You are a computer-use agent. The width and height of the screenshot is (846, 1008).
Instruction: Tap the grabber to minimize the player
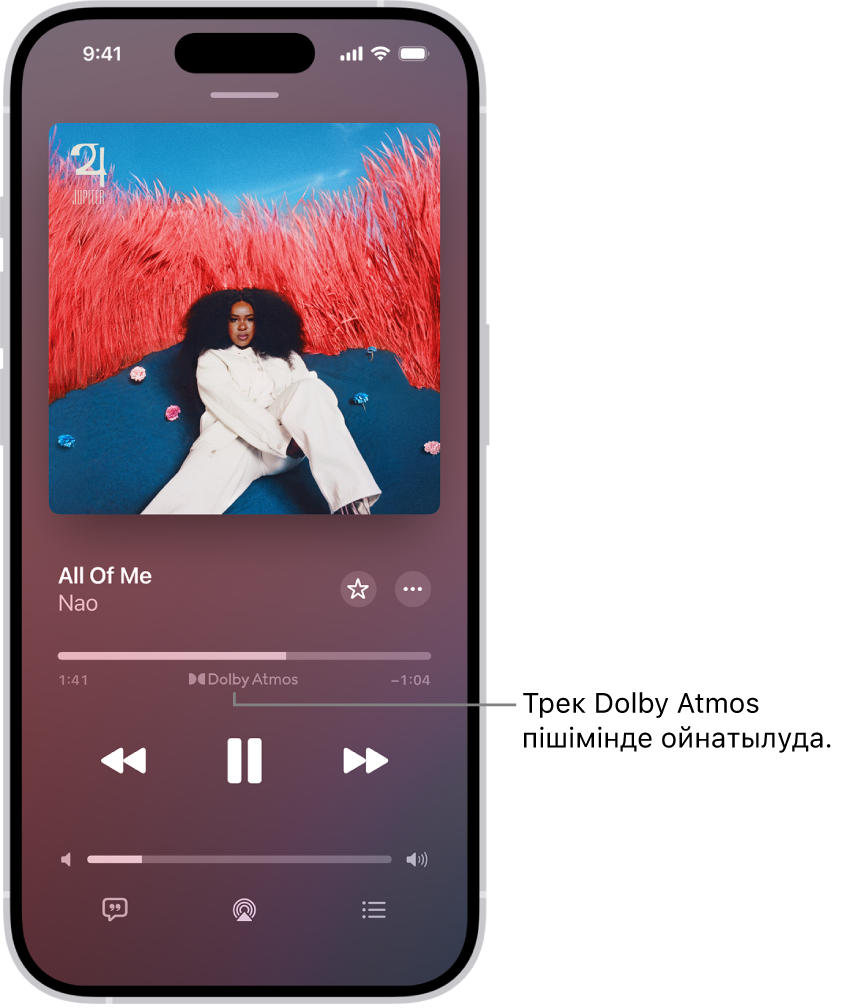244,95
